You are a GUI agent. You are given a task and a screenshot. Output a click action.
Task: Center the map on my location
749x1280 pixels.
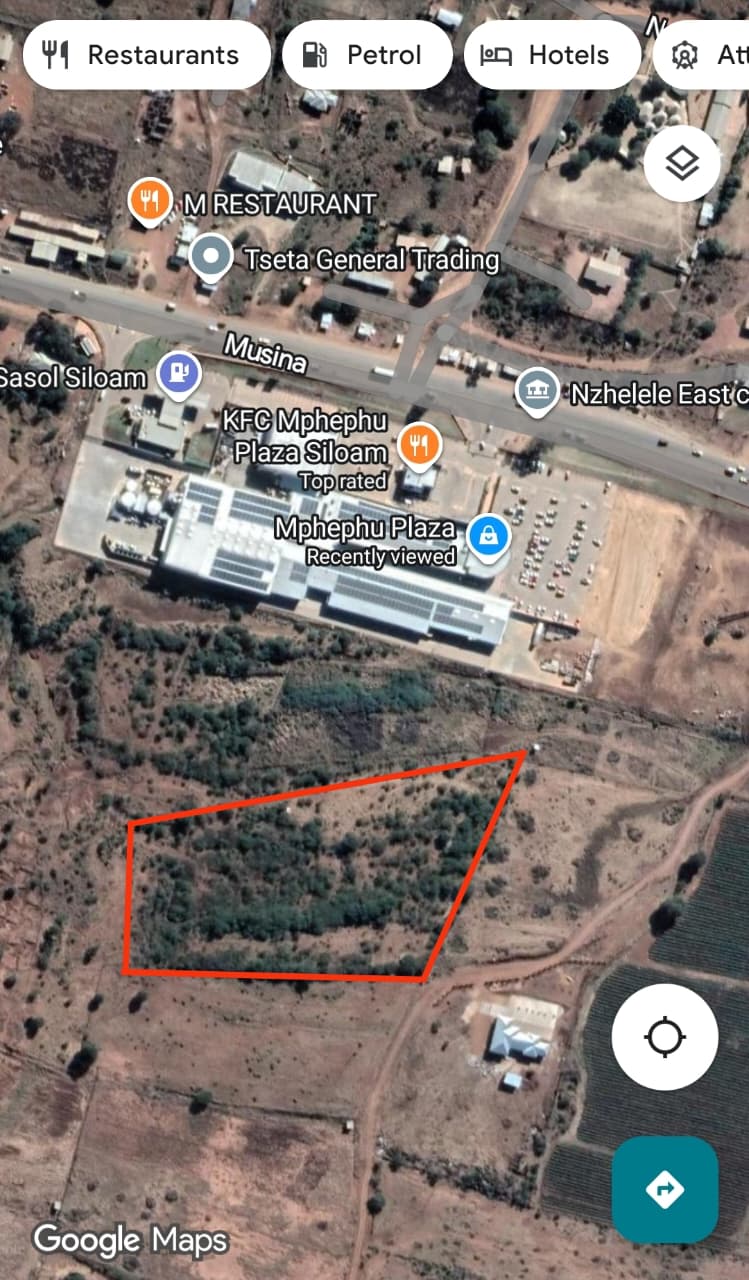pos(665,1037)
